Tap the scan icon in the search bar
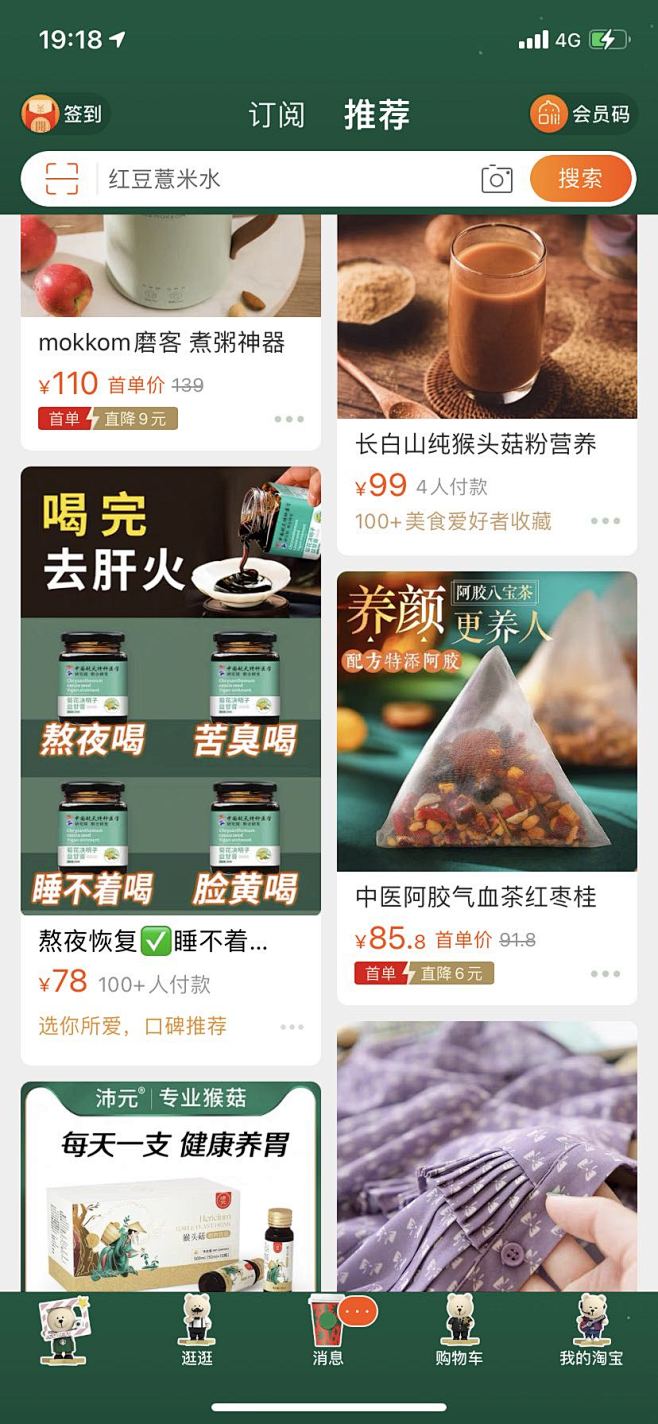 click(61, 179)
